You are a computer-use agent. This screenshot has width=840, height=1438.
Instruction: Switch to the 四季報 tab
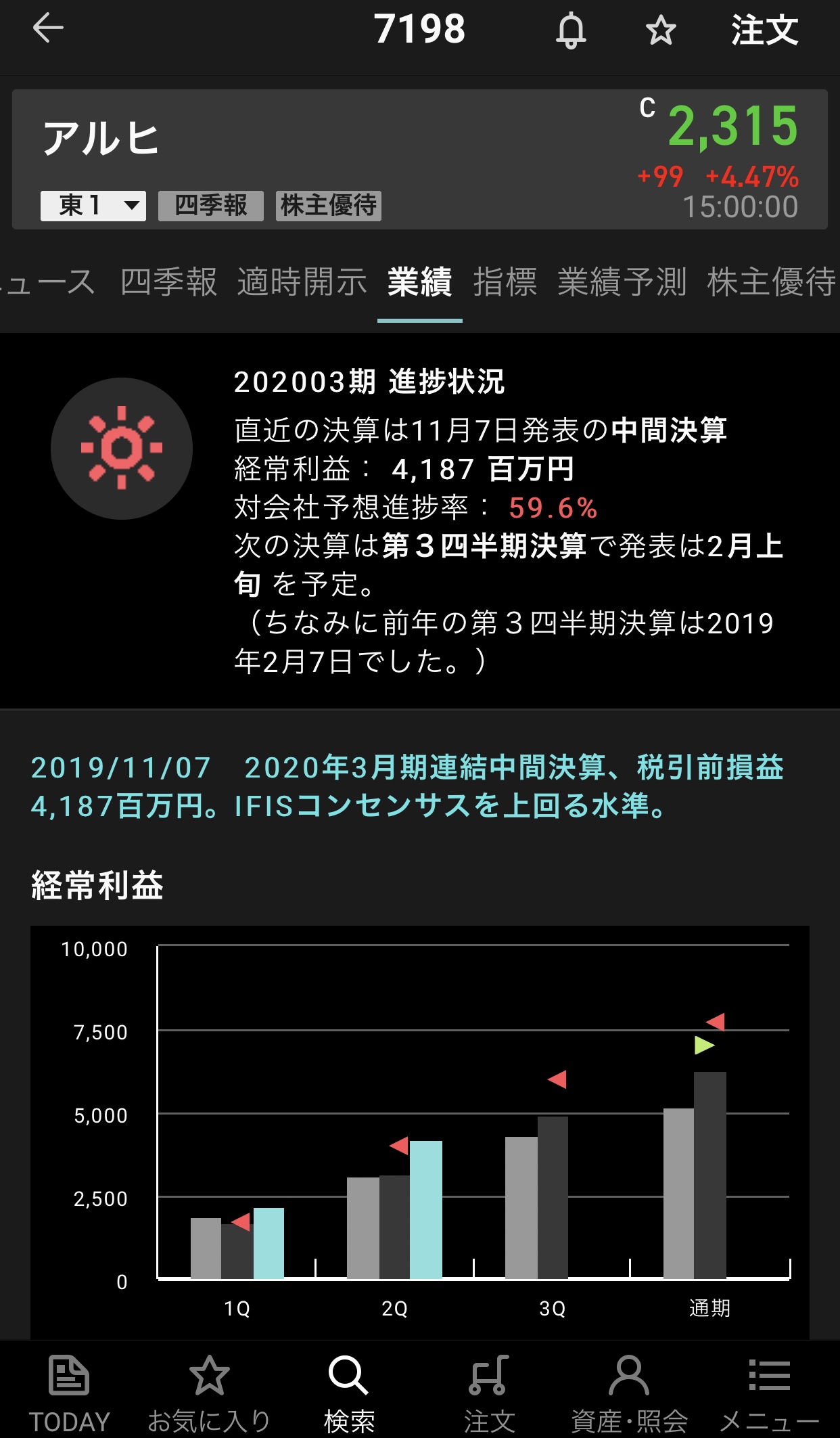click(168, 282)
